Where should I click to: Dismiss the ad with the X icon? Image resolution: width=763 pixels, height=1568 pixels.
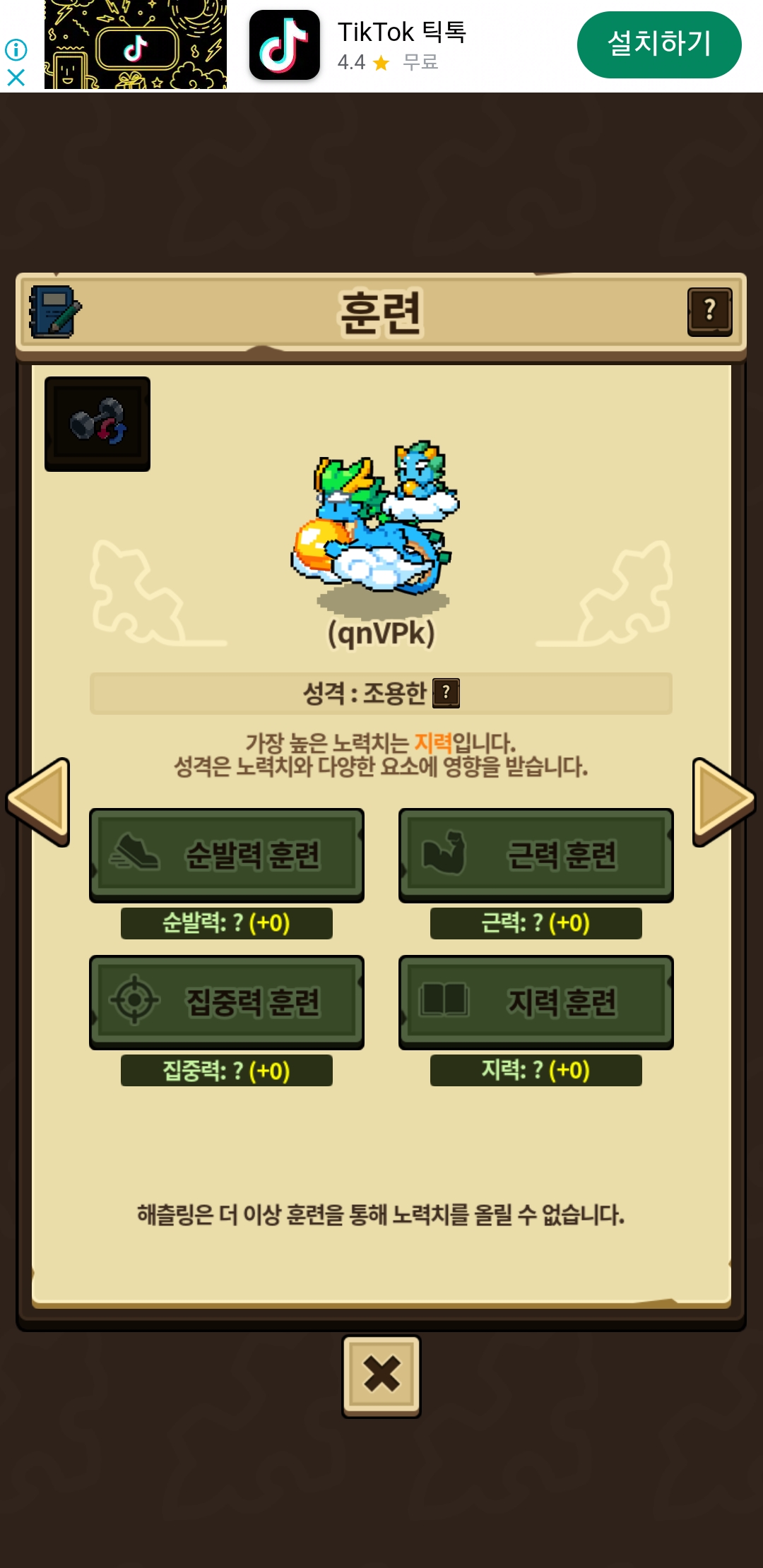(x=16, y=77)
